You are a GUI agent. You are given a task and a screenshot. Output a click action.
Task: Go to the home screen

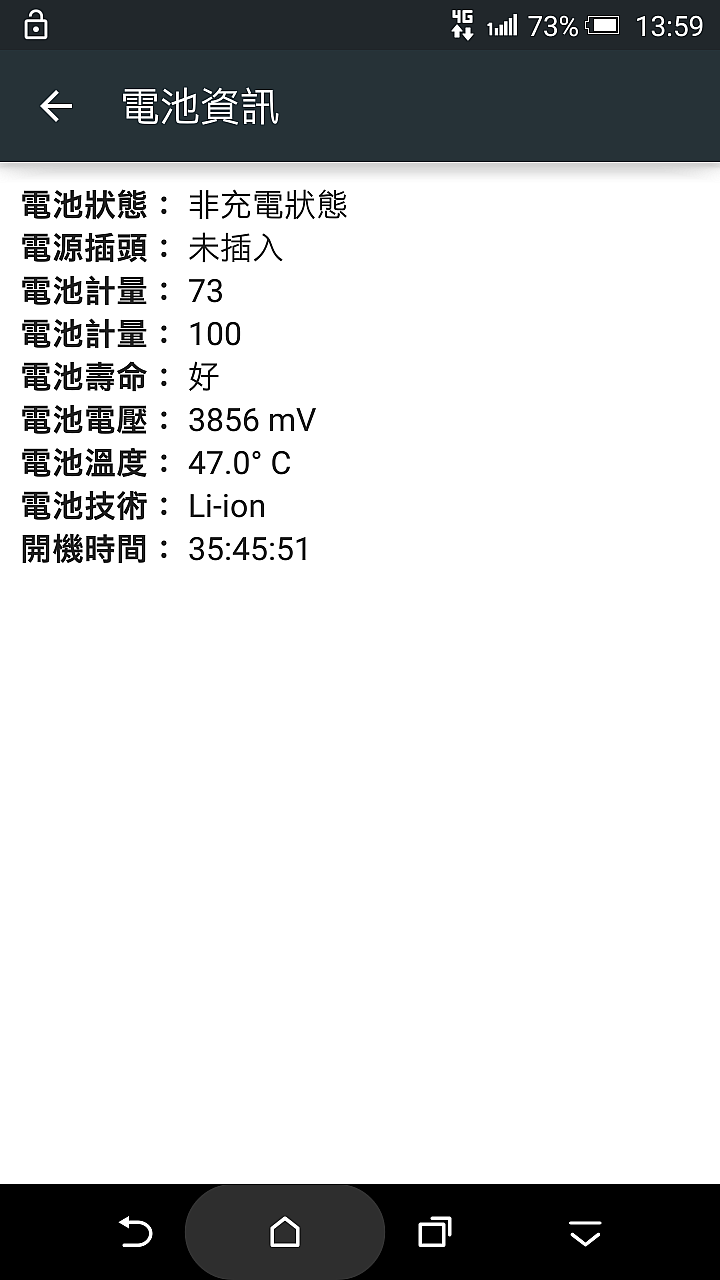[x=285, y=1232]
